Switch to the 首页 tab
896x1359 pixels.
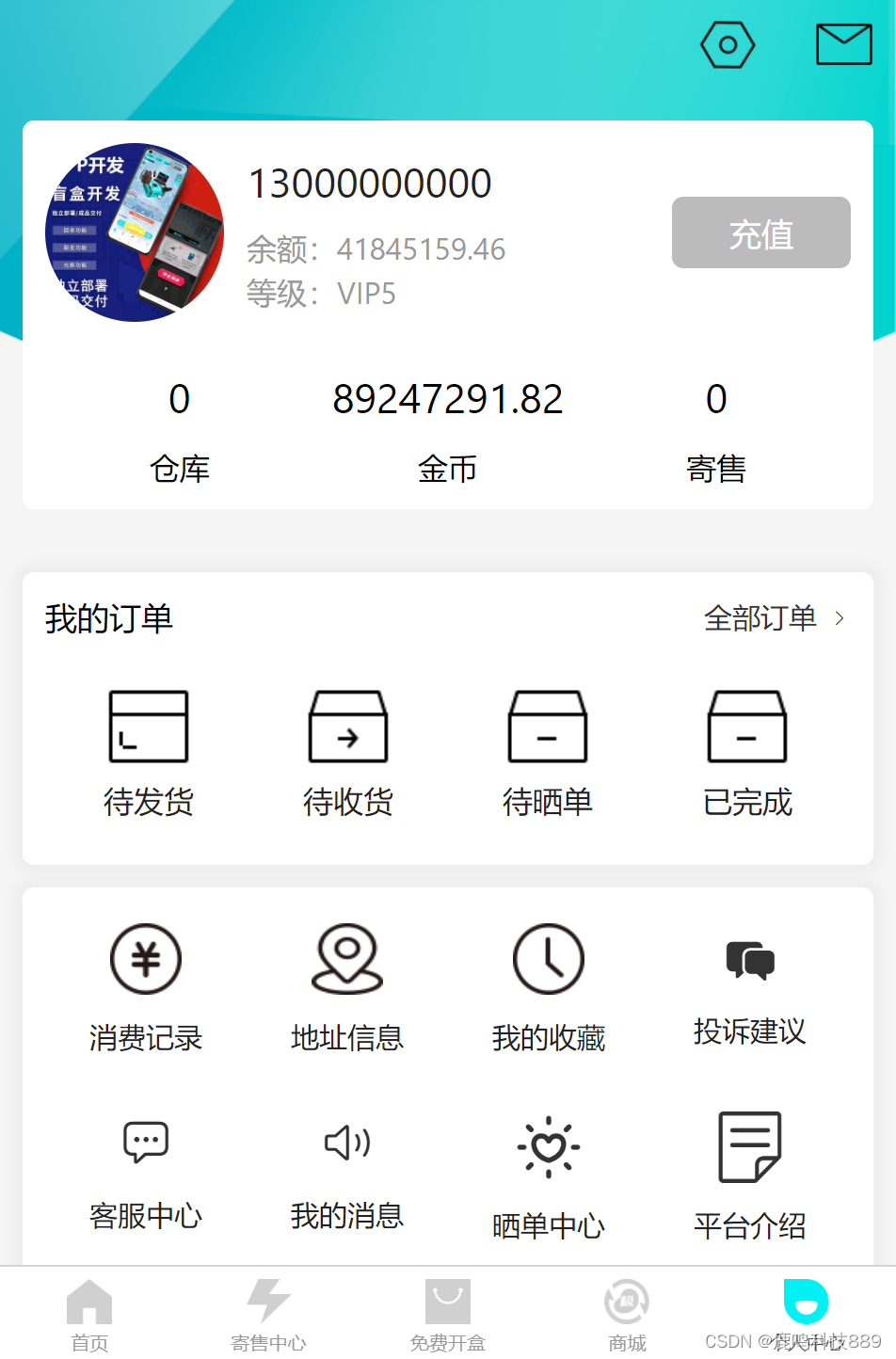click(x=89, y=1315)
